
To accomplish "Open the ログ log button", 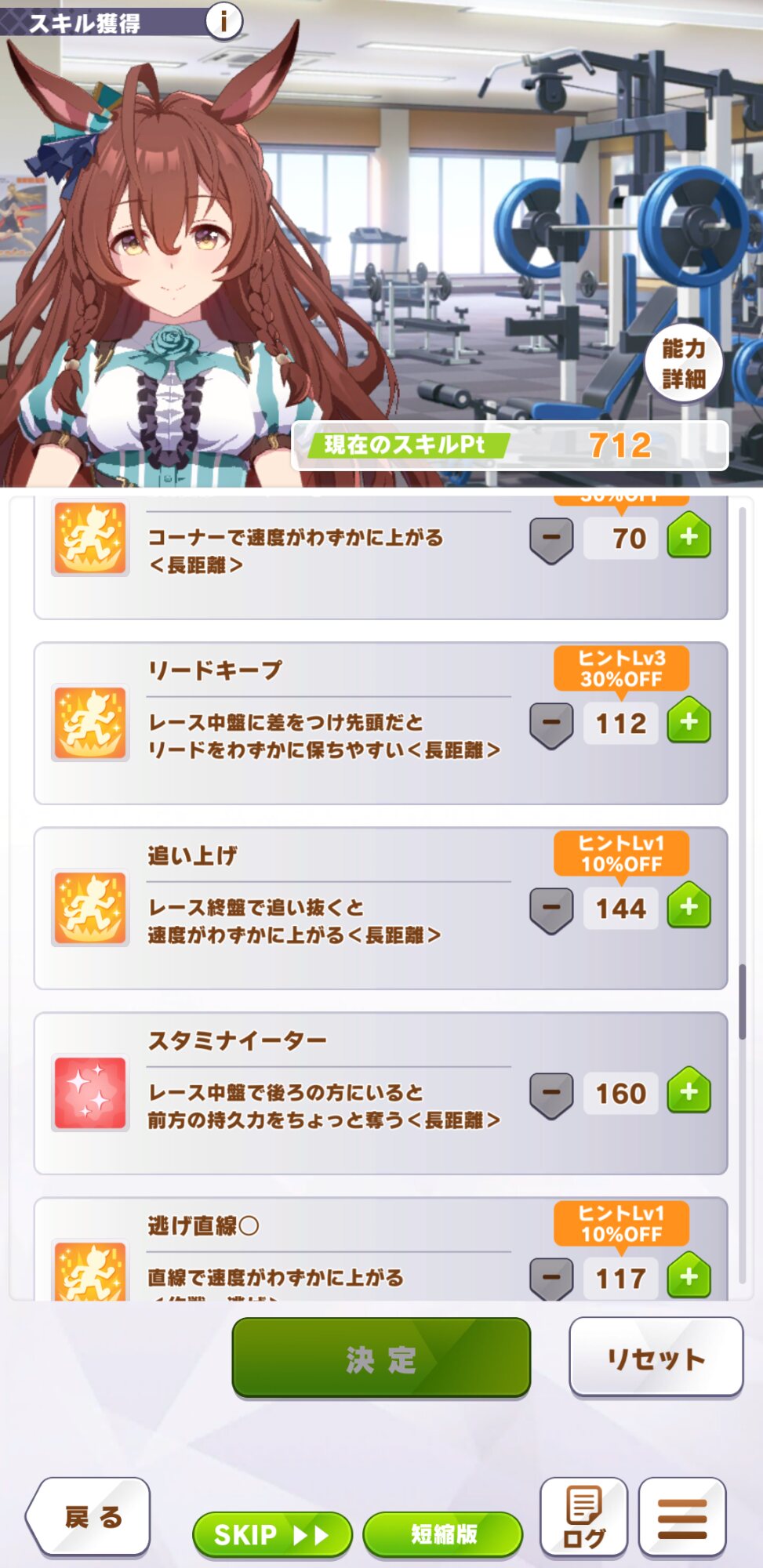I will click(583, 1517).
